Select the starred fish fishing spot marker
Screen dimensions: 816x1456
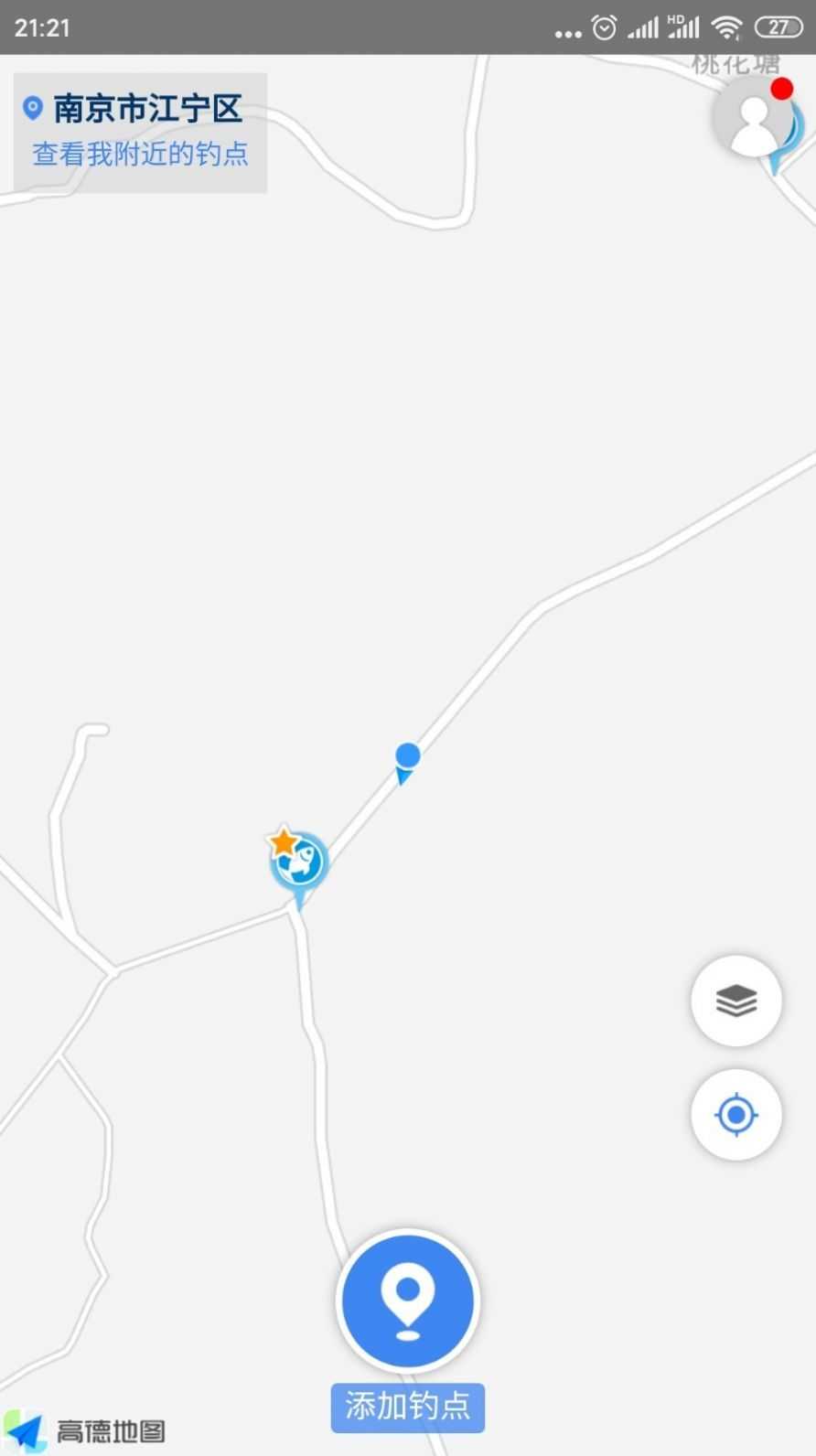click(x=297, y=860)
